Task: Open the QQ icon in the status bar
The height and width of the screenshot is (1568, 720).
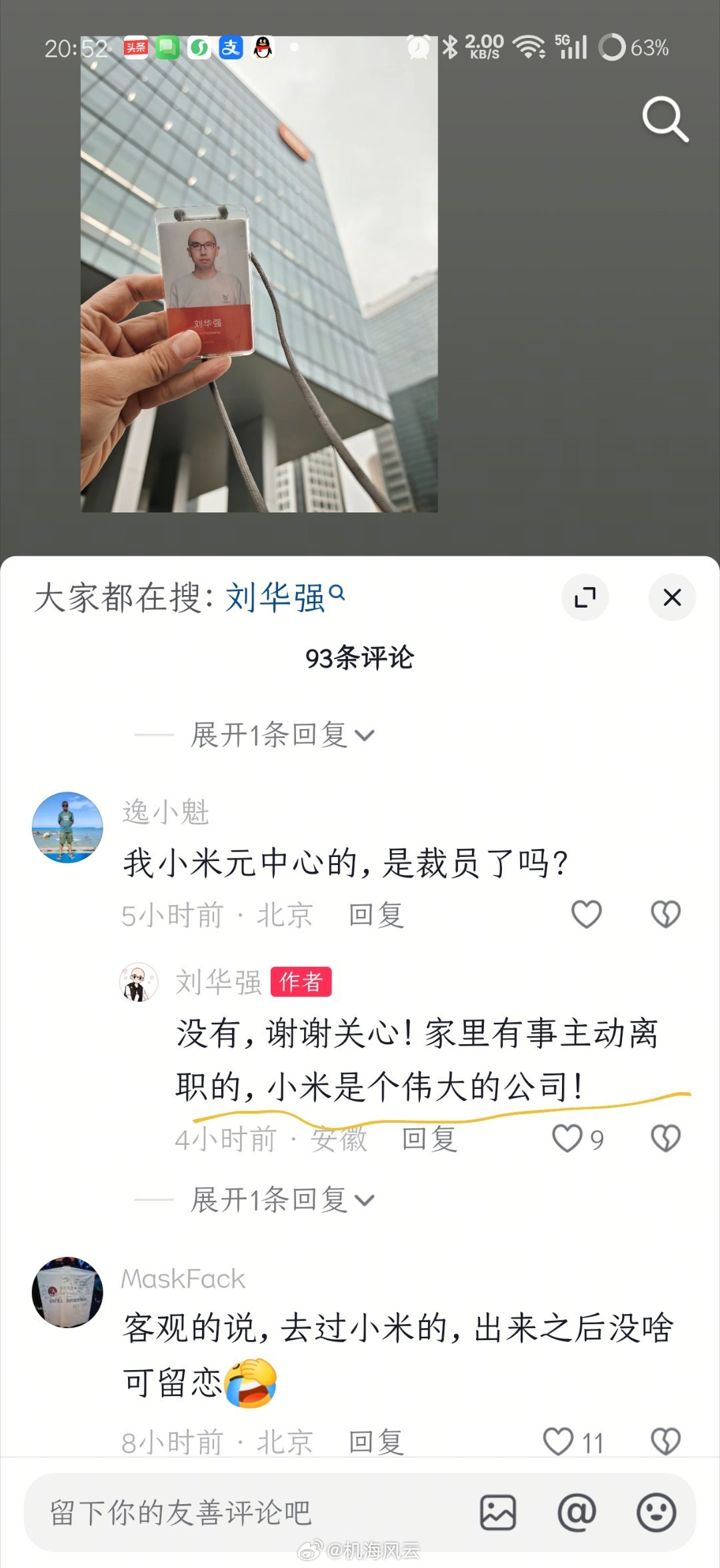Action: [262, 47]
